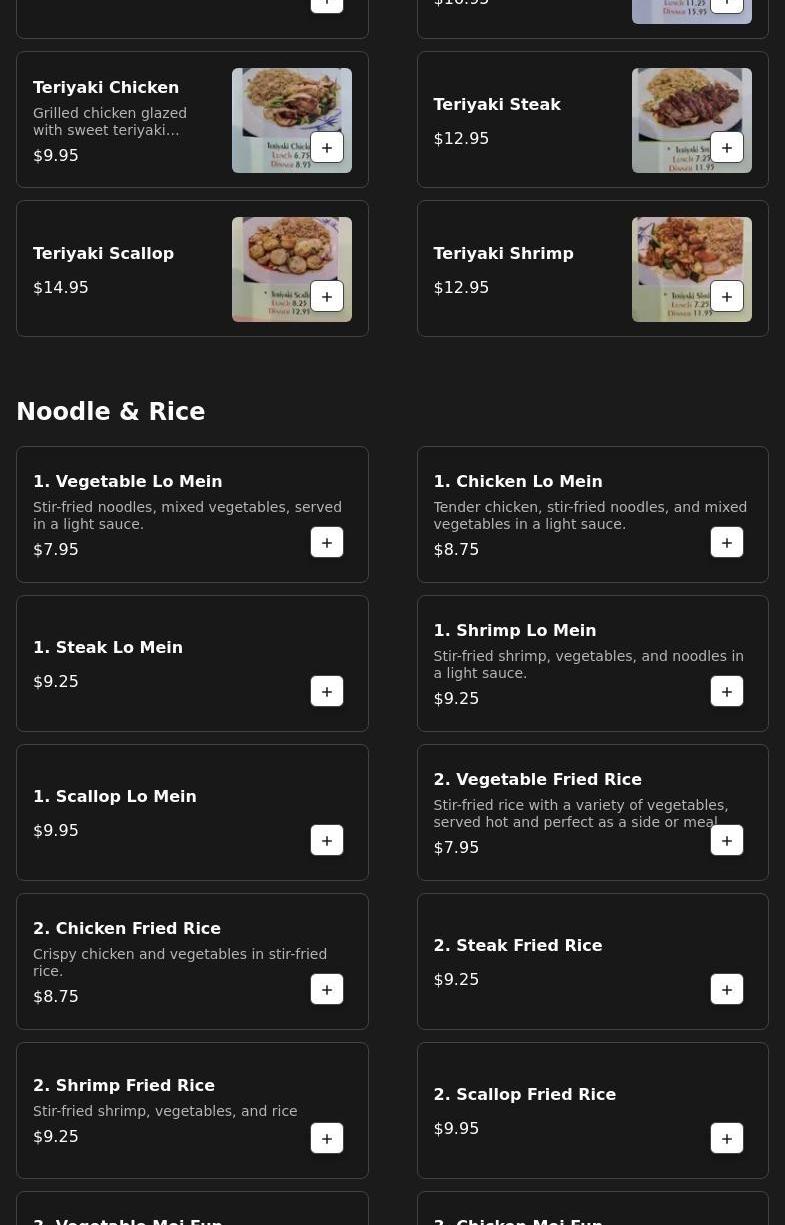Image resolution: width=785 pixels, height=1225 pixels.
Task: Add 1. Vegetable Lo Mein to cart
Action: point(327,543)
